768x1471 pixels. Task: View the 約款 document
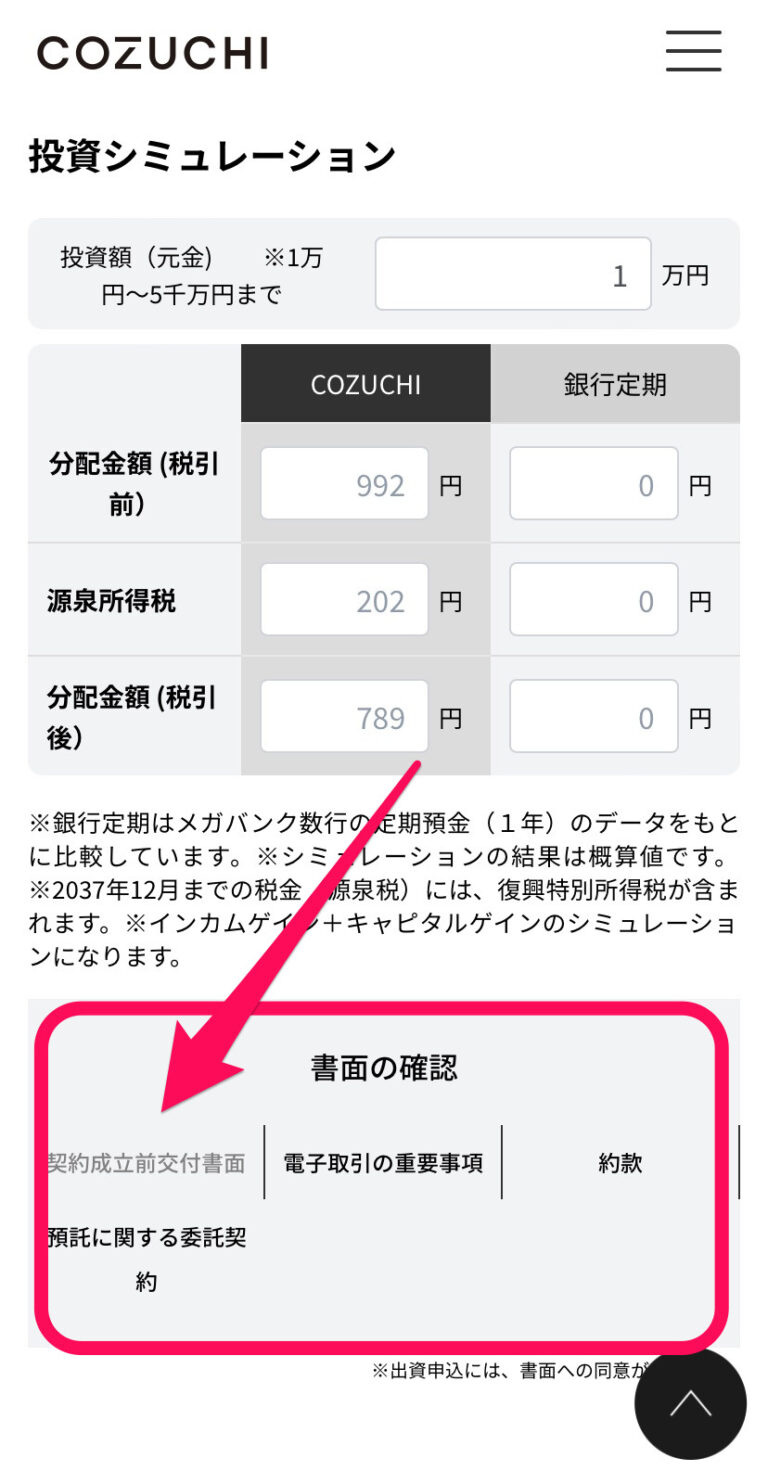[622, 1163]
